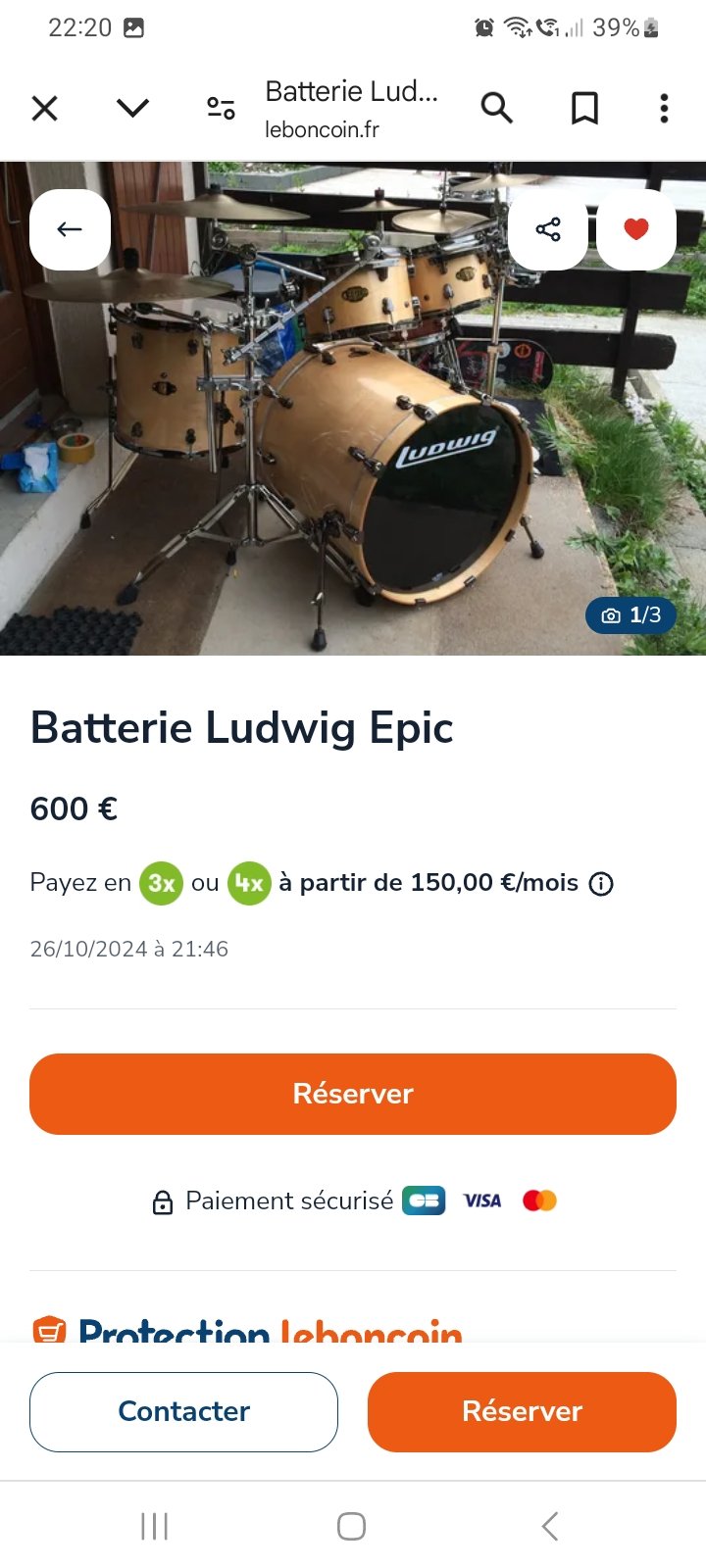Tap the wide Réserver button under the date
Viewport: 706px width, 1568px height.
tap(353, 1094)
